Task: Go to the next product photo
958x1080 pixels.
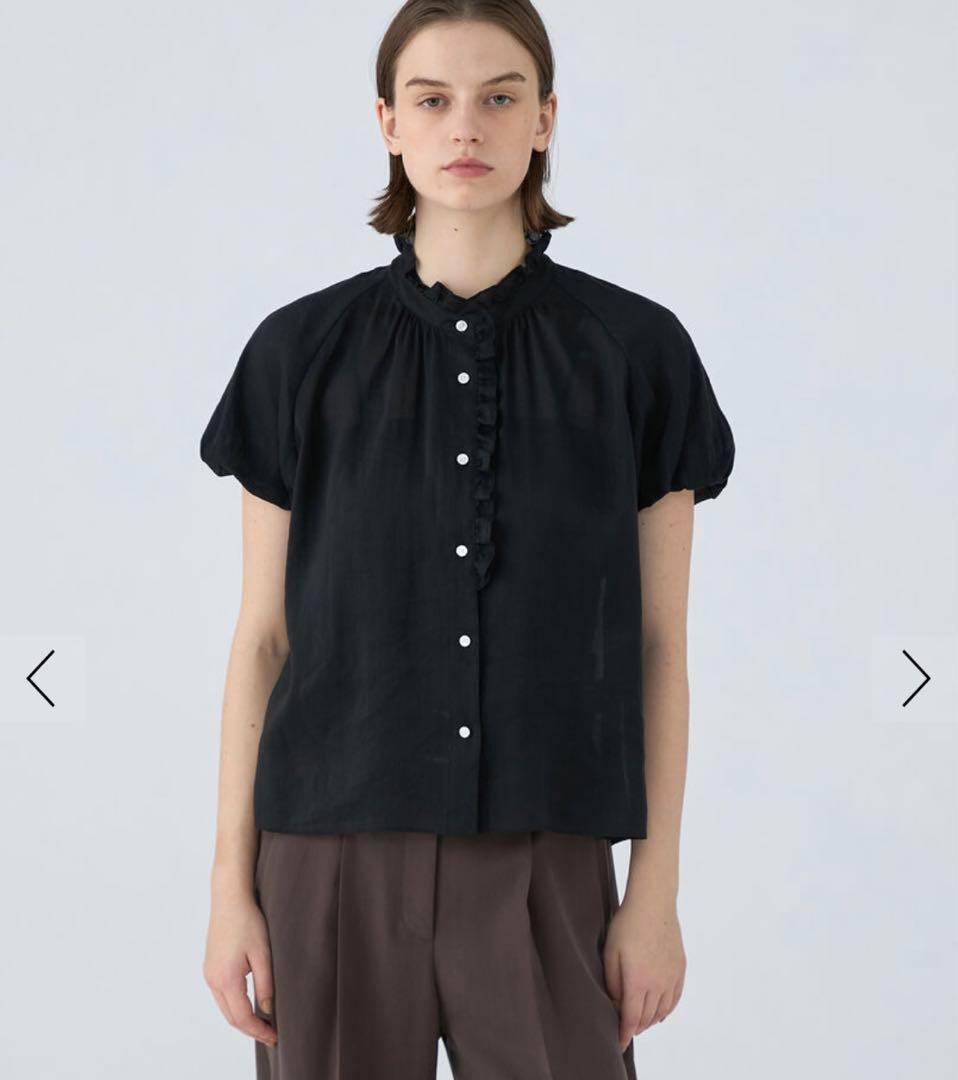Action: click(x=915, y=678)
